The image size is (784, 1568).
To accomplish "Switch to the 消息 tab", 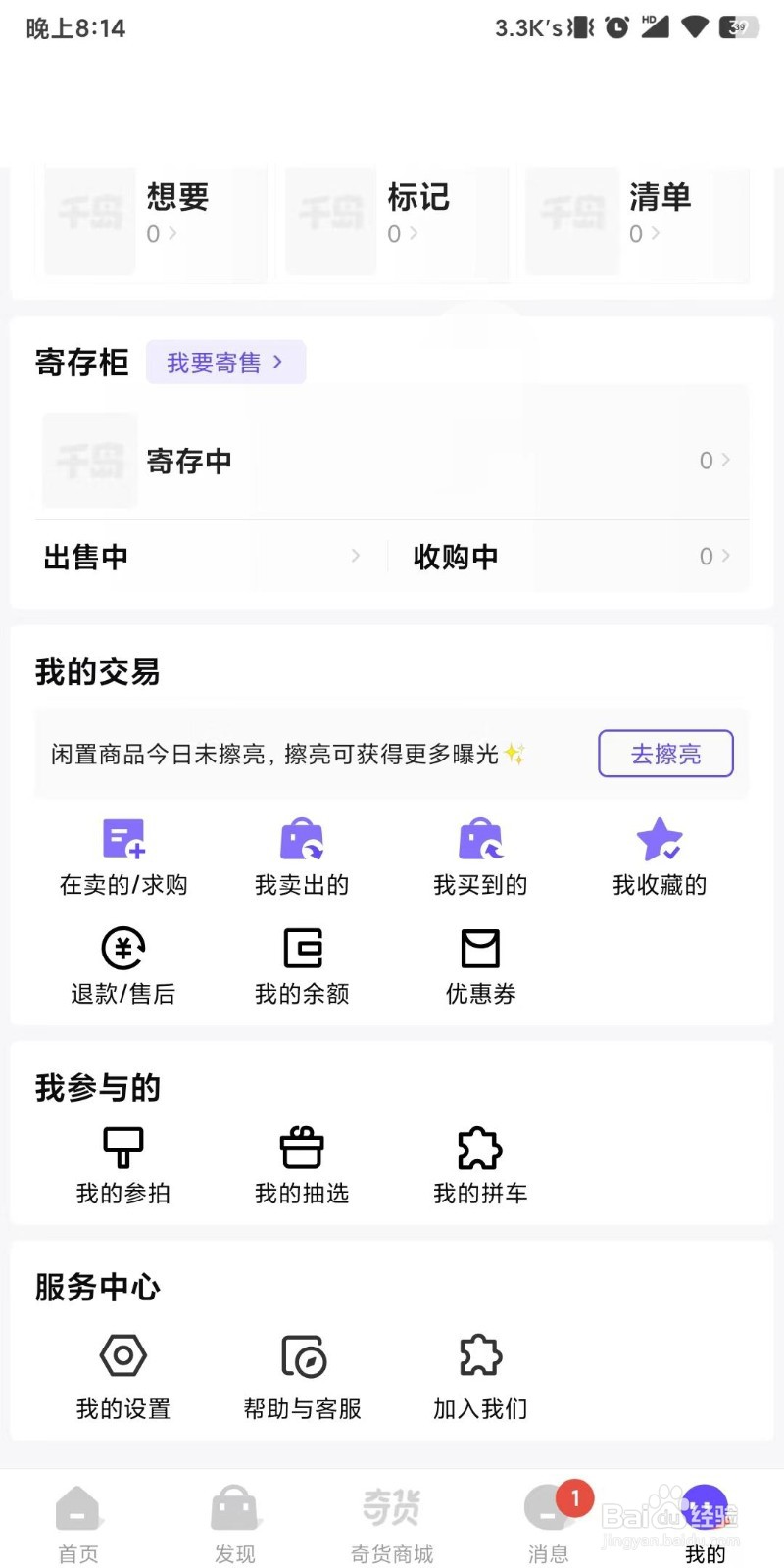I will (x=549, y=1525).
